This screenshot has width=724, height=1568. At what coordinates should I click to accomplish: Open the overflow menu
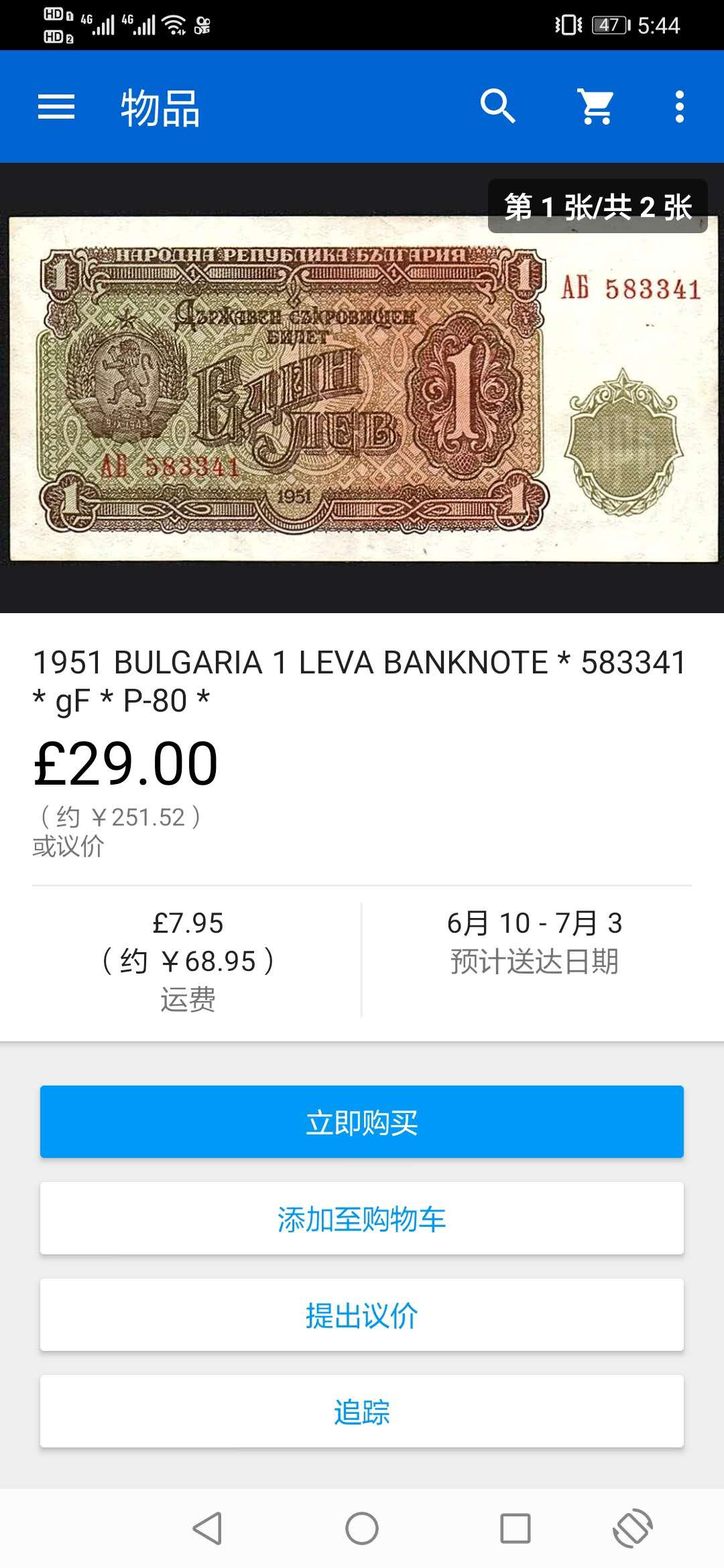click(679, 107)
